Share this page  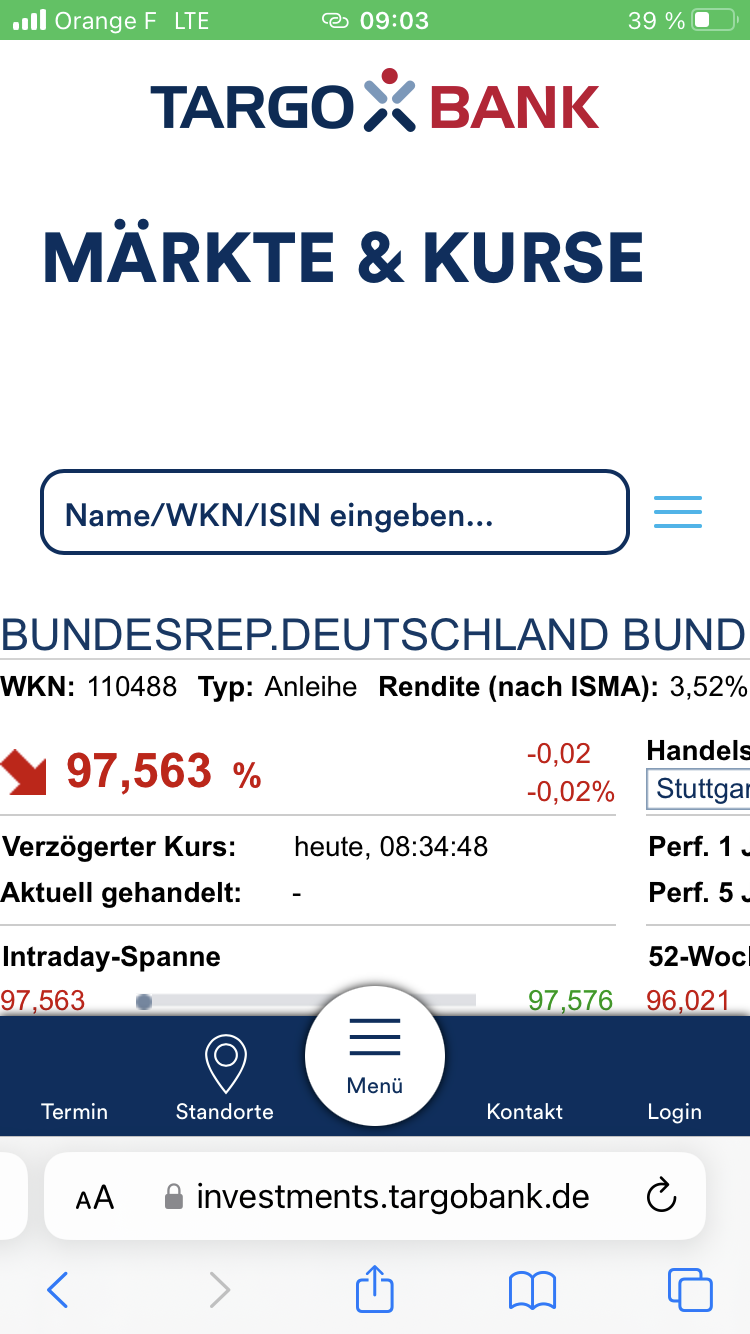coord(375,1288)
